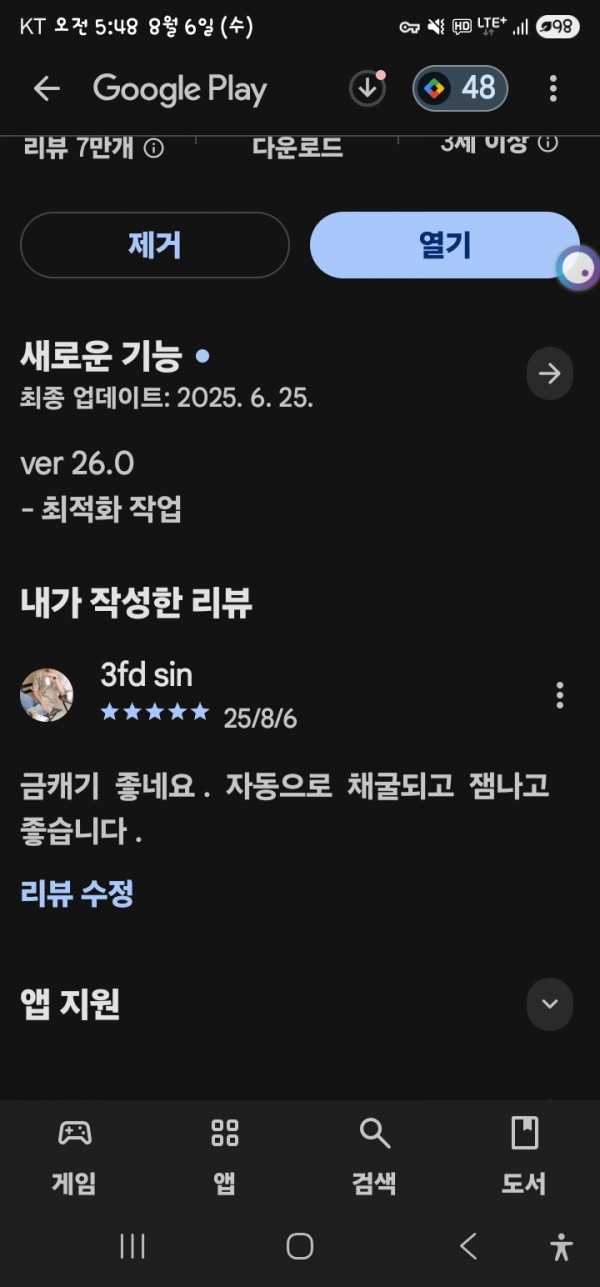Open the options menu on my review
Screen dimensions: 600x1287
pyautogui.click(x=559, y=694)
